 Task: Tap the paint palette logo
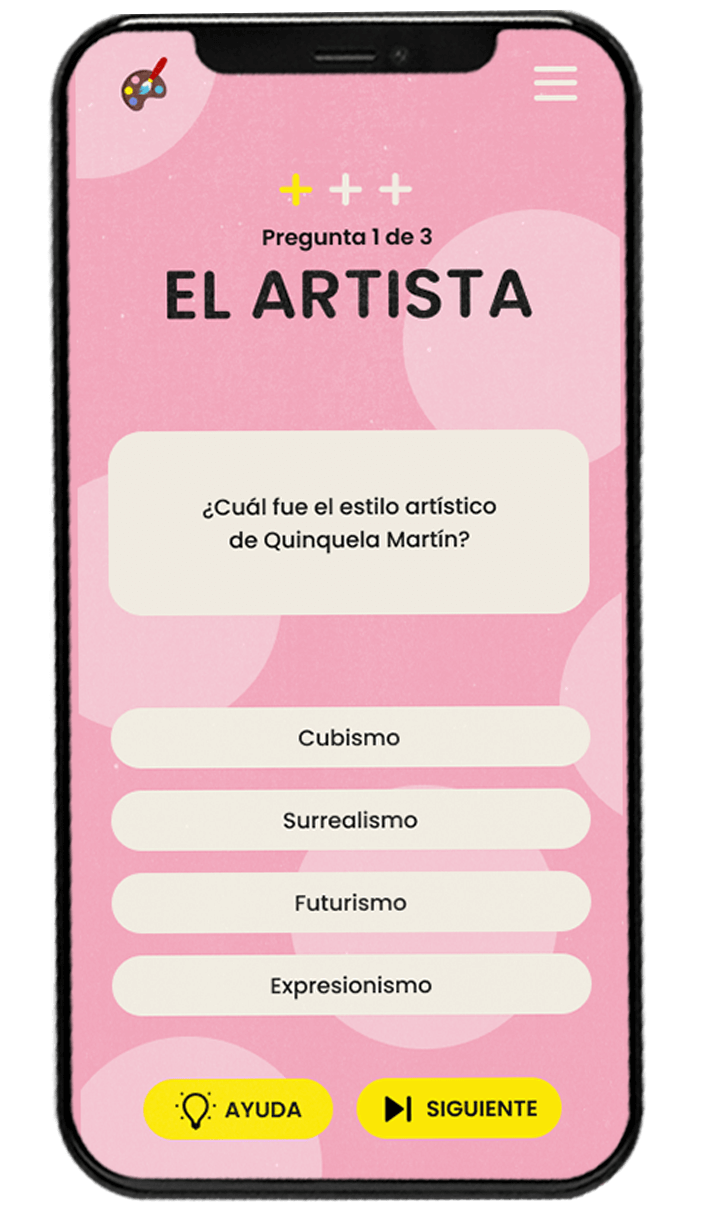point(144,85)
